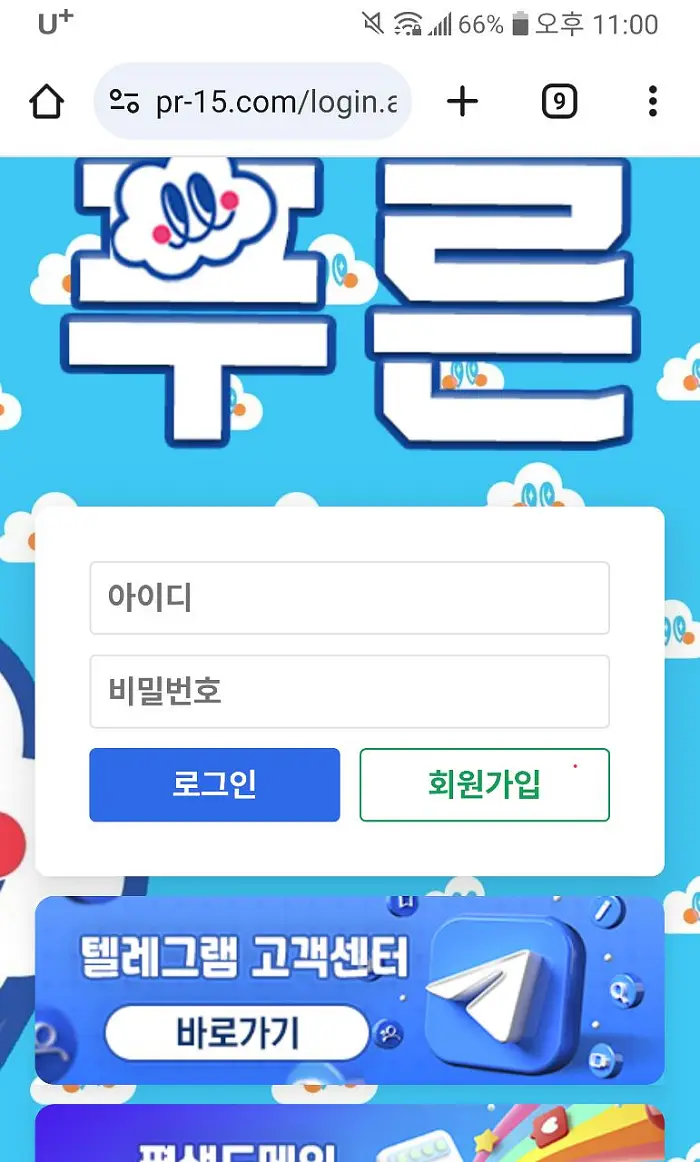Tap the 회원가입 sign-up button
The height and width of the screenshot is (1162, 700).
coord(484,785)
